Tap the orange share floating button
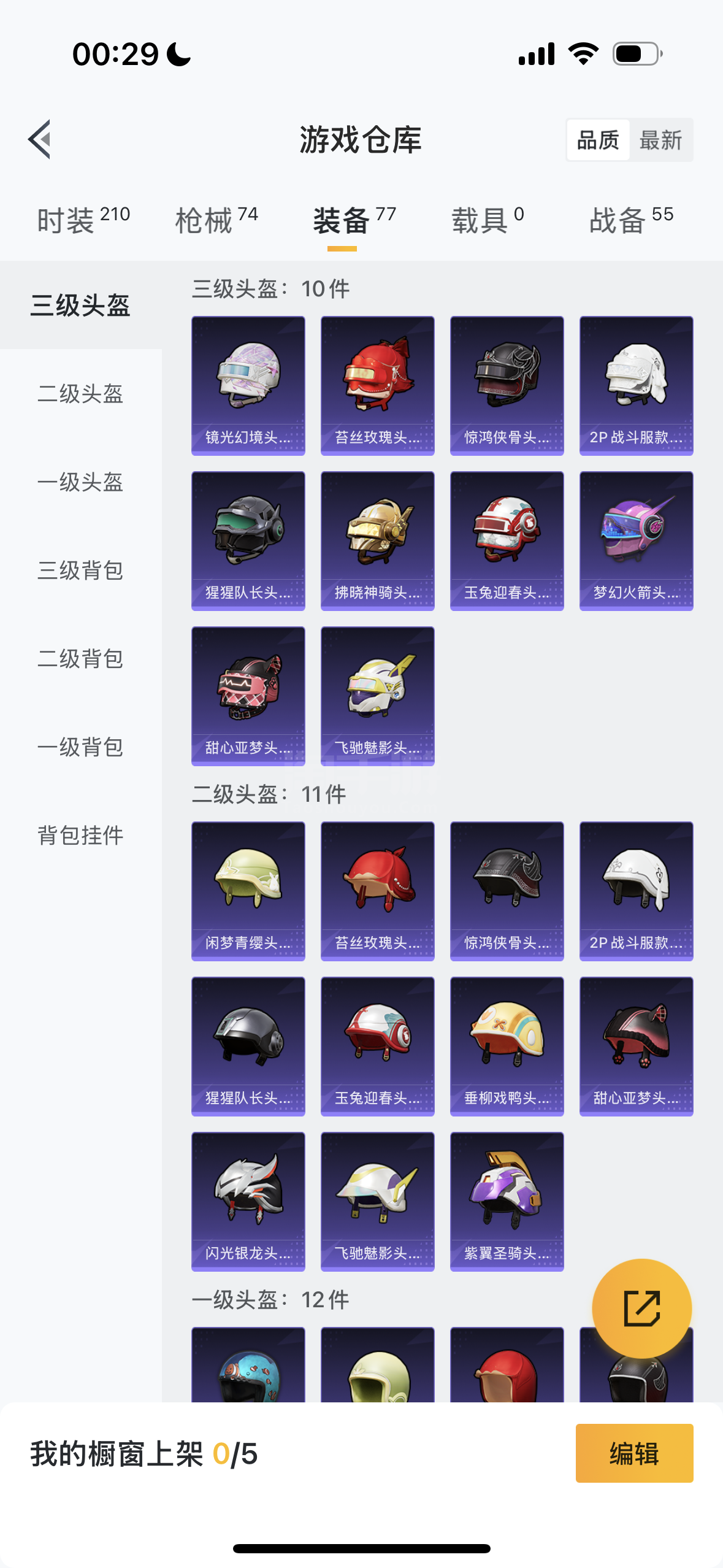 coord(641,1309)
